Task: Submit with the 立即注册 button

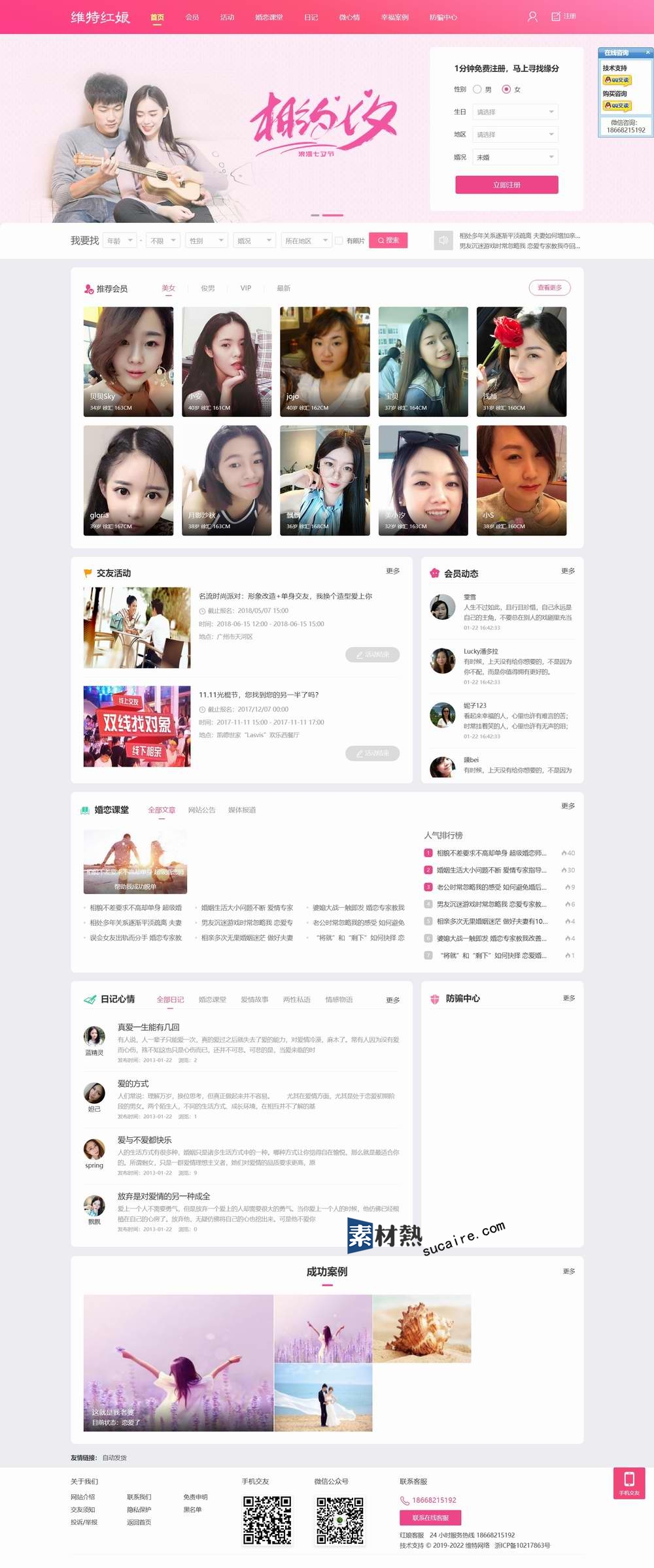Action: click(x=506, y=185)
